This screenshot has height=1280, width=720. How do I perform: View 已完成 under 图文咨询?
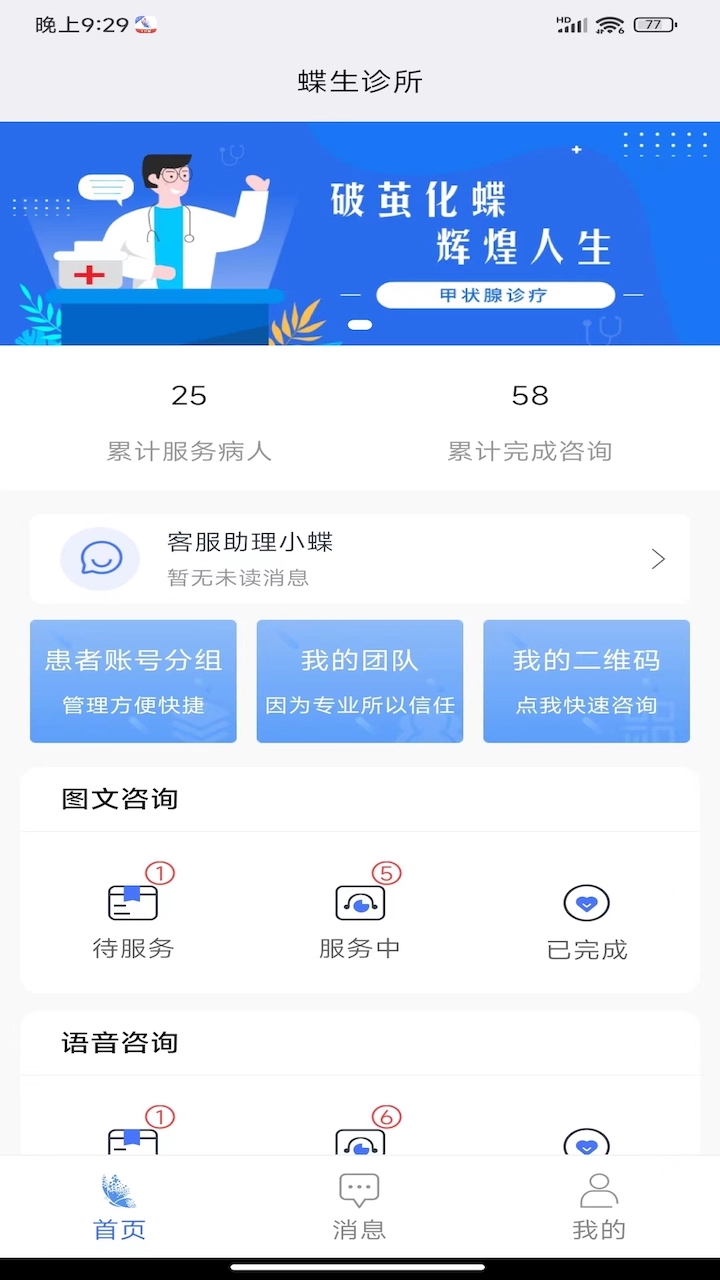pos(587,920)
